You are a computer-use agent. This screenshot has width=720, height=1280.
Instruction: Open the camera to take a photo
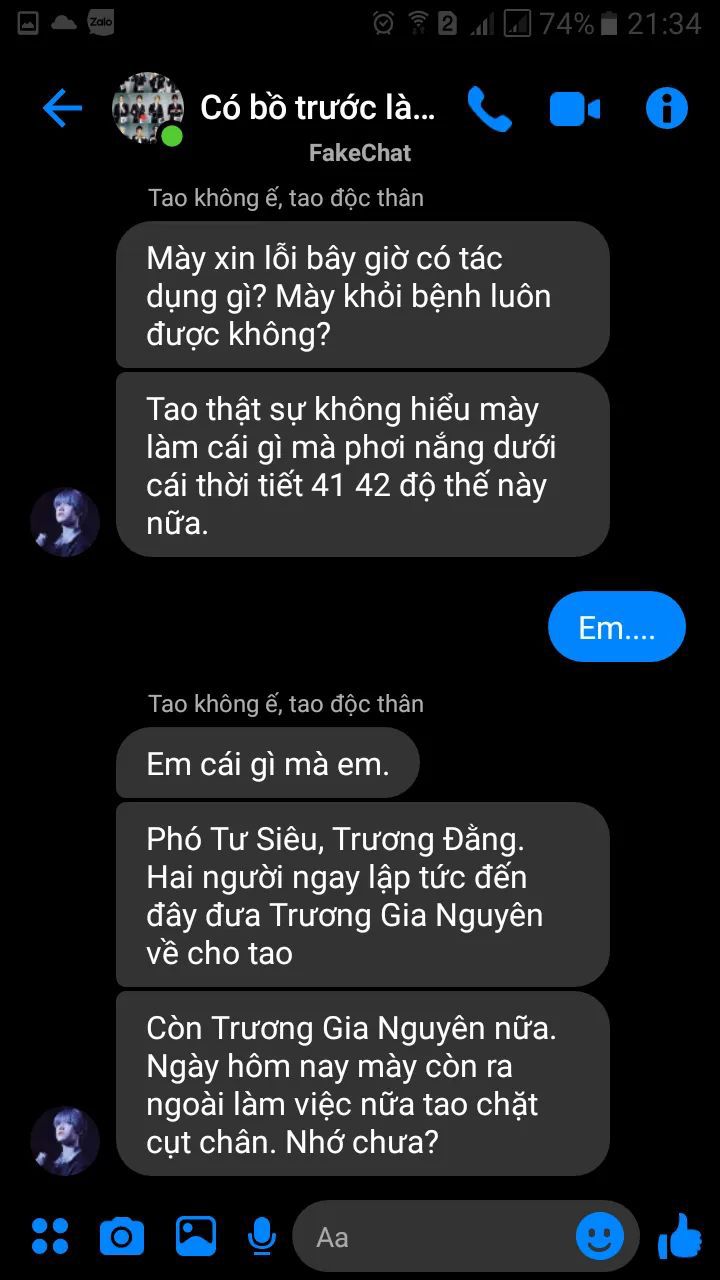coord(122,1237)
